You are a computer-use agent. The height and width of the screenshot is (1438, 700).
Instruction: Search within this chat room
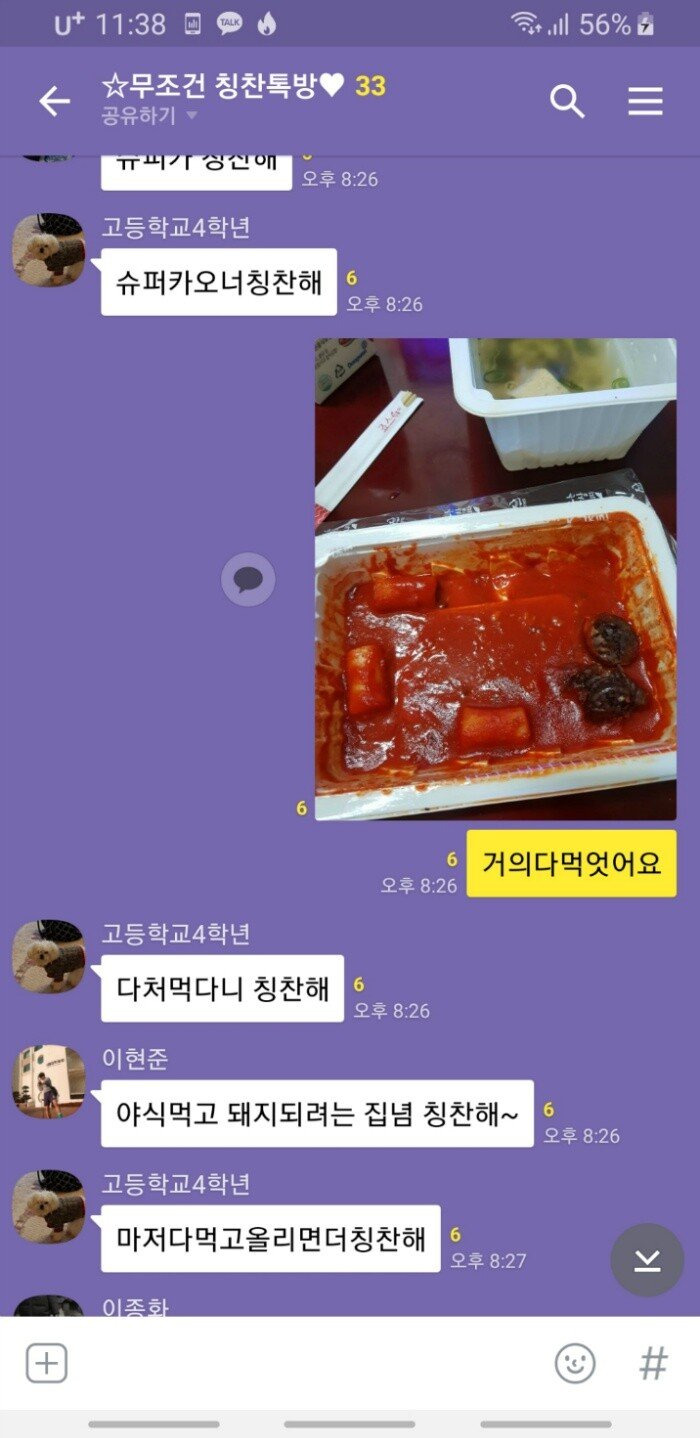pyautogui.click(x=567, y=101)
